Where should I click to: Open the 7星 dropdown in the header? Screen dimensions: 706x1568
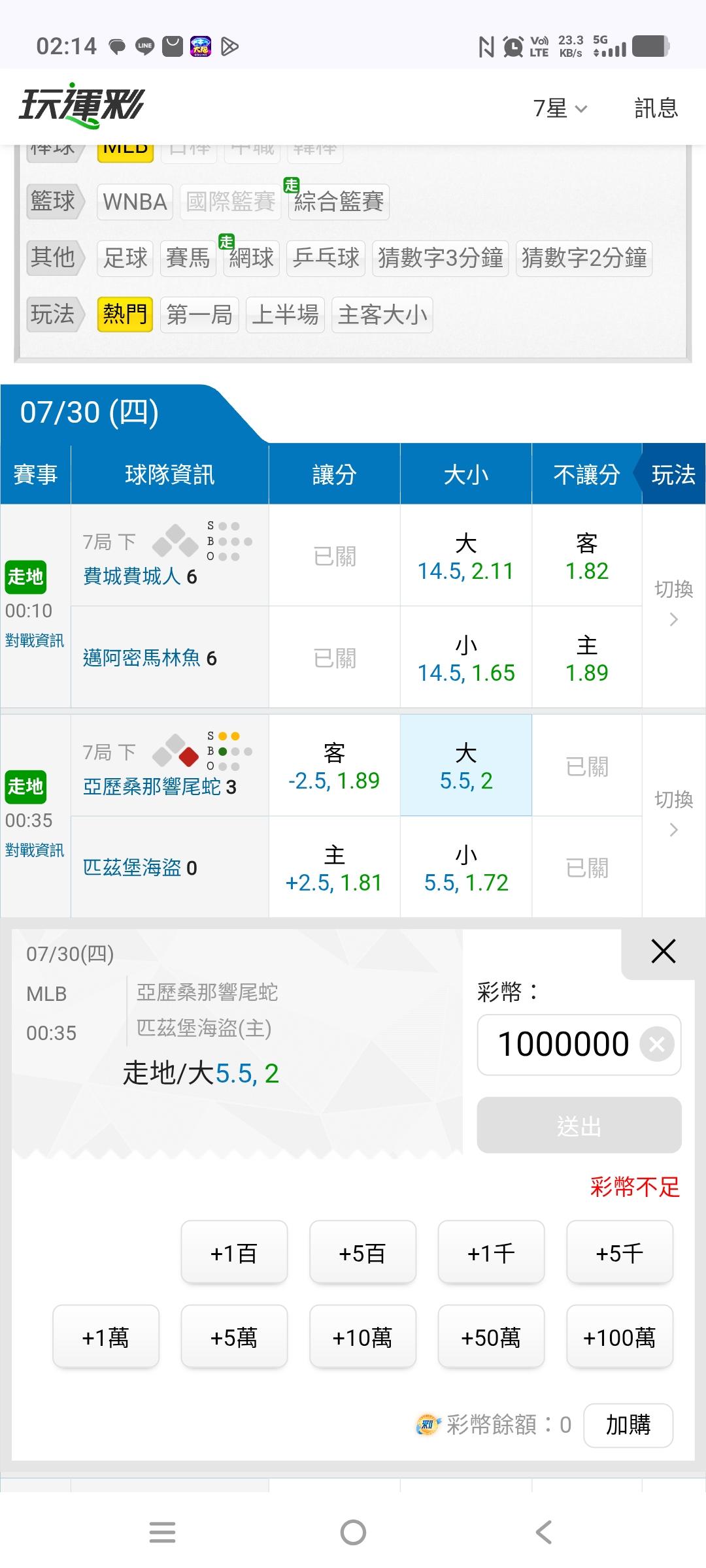pyautogui.click(x=560, y=108)
